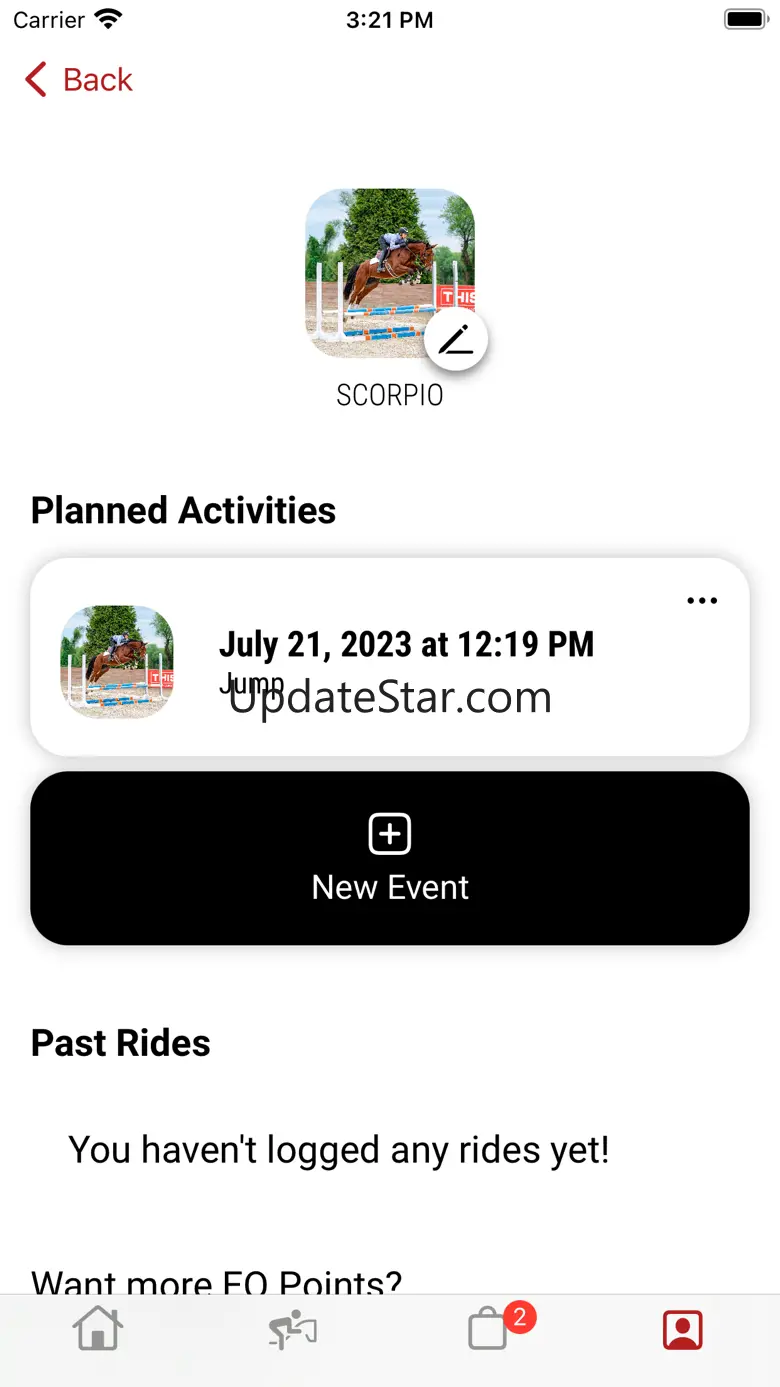Screen dimensions: 780x1387
Task: Select the profile tab in the bottom bar
Action: click(x=683, y=1331)
